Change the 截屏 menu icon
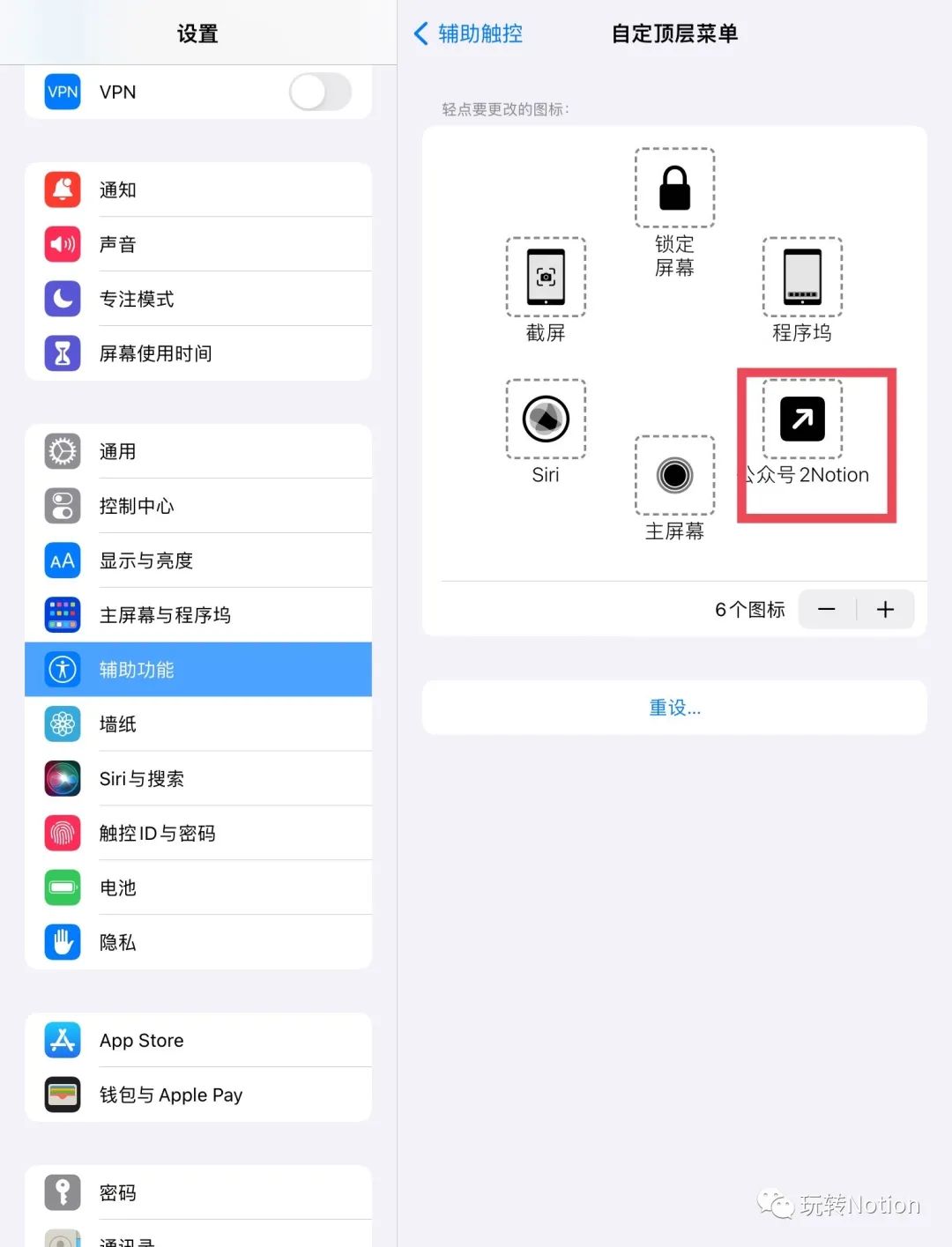 (x=546, y=277)
